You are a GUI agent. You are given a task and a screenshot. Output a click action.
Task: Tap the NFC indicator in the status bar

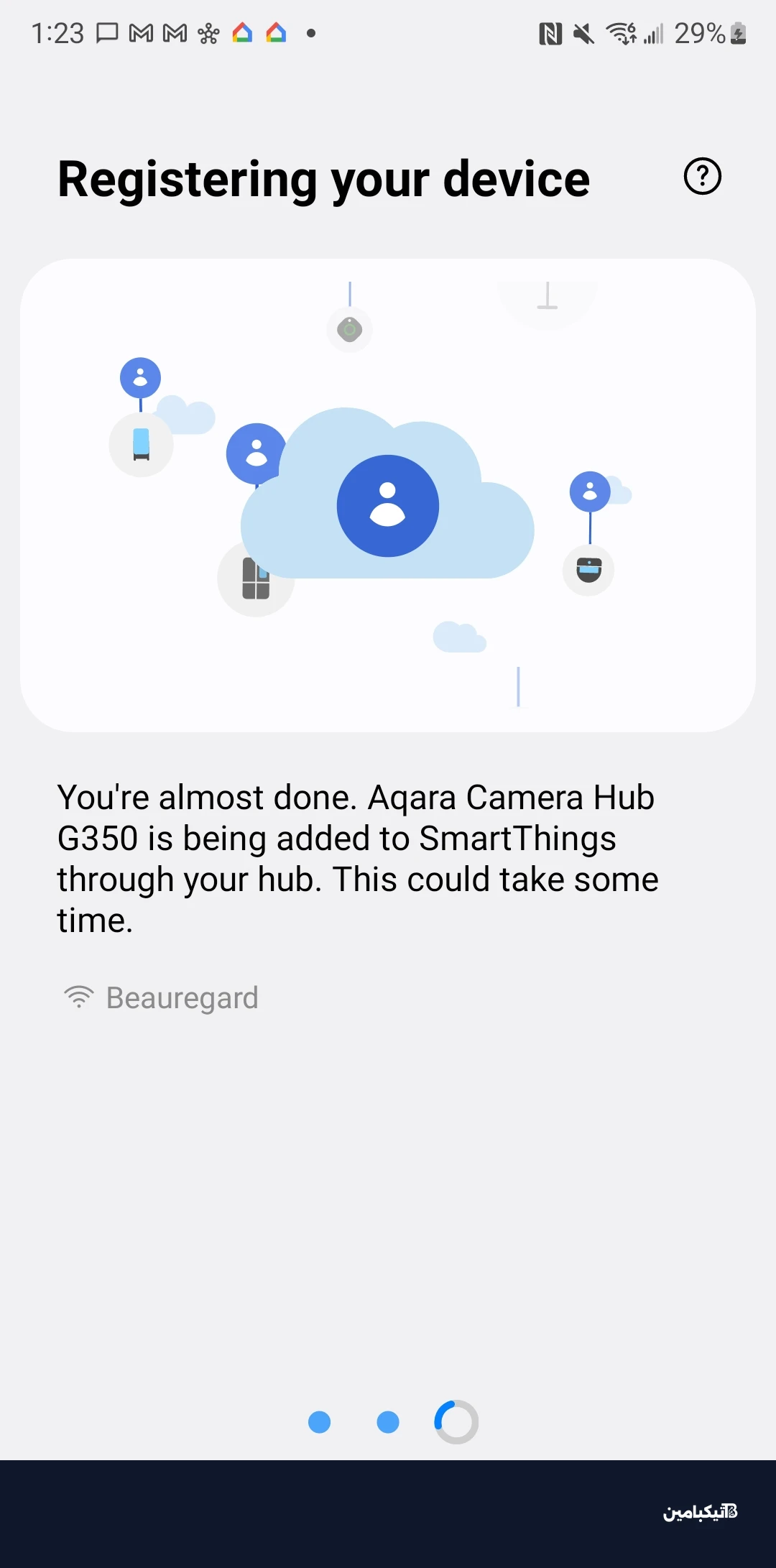[x=550, y=33]
